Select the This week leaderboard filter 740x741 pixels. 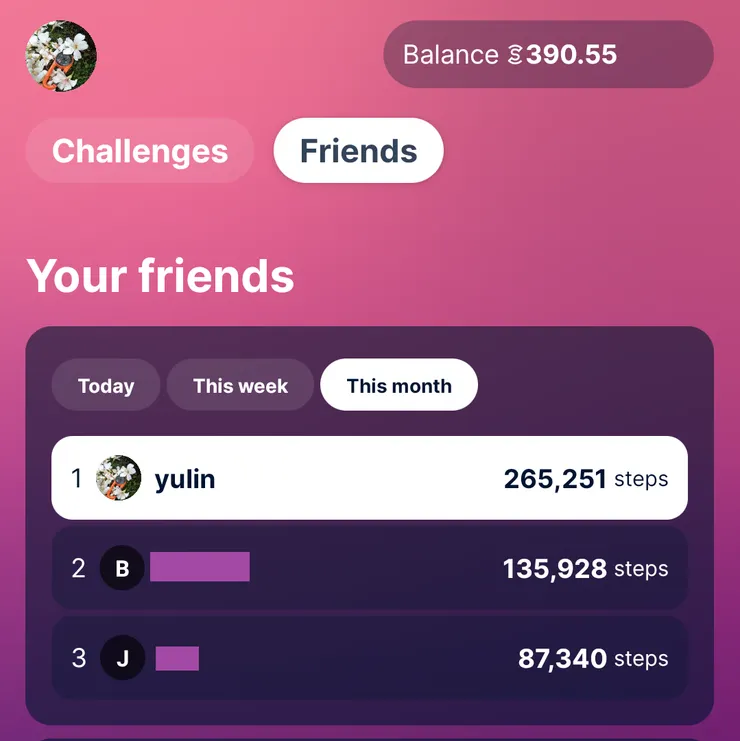(240, 385)
